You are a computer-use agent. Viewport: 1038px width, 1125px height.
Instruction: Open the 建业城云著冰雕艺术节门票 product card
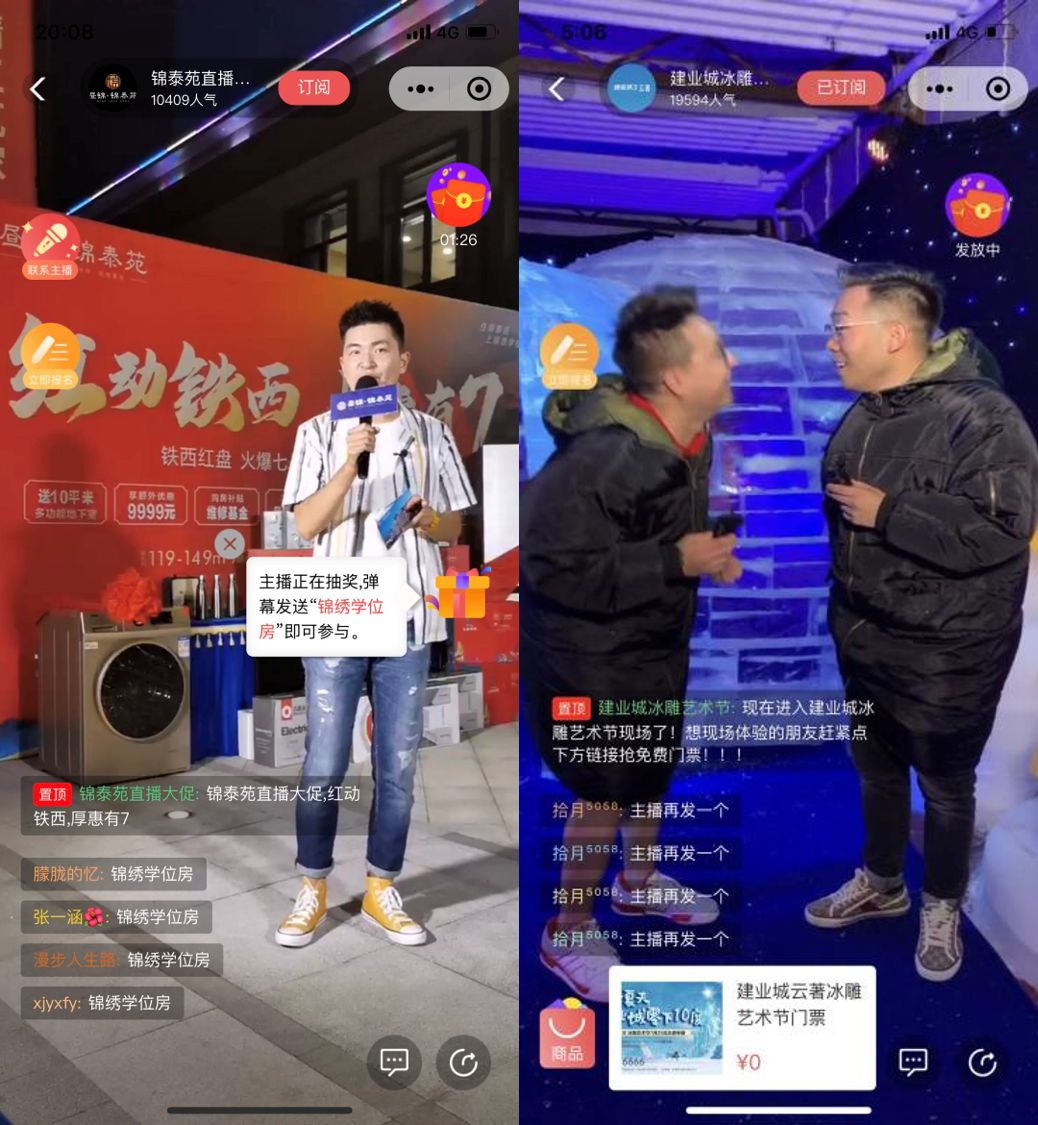click(742, 1027)
